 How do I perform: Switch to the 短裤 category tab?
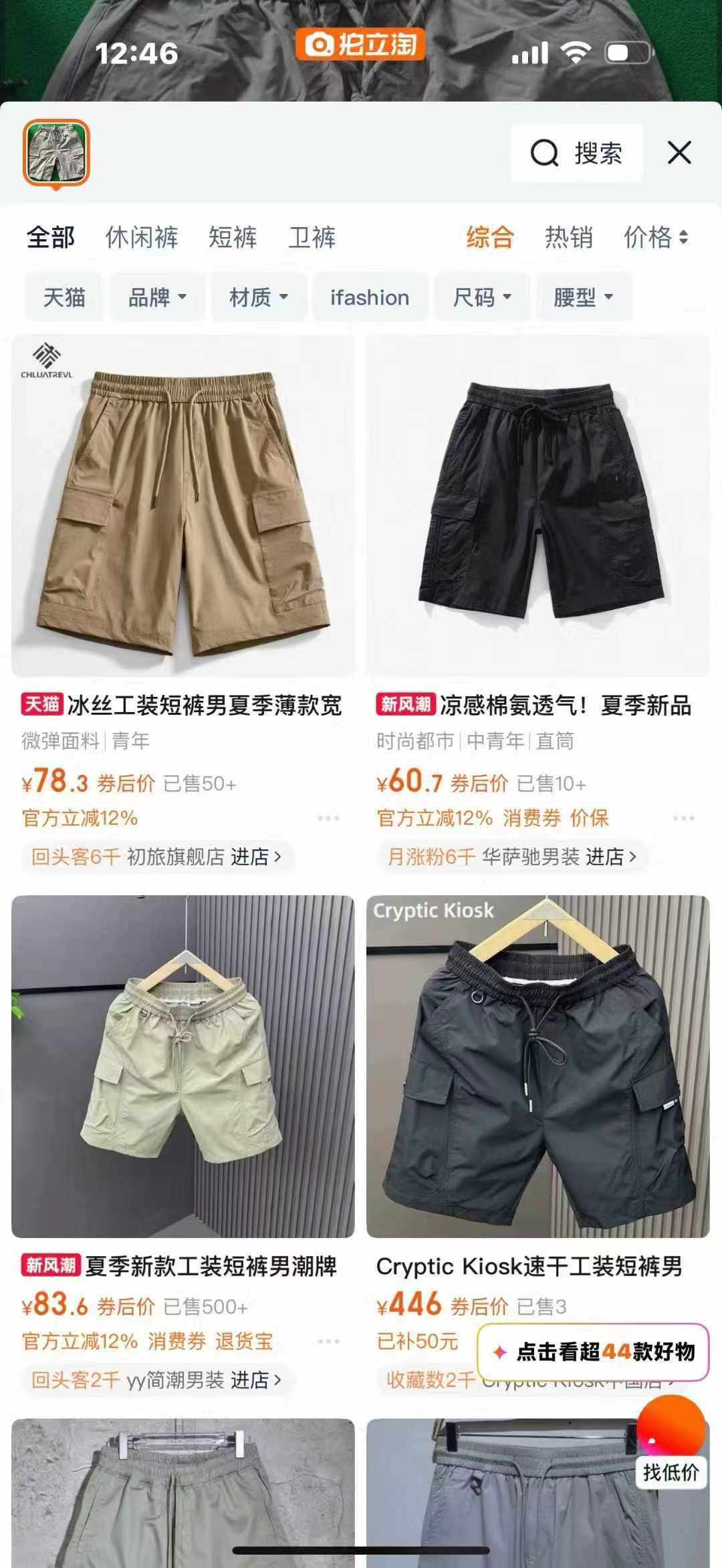[x=233, y=237]
